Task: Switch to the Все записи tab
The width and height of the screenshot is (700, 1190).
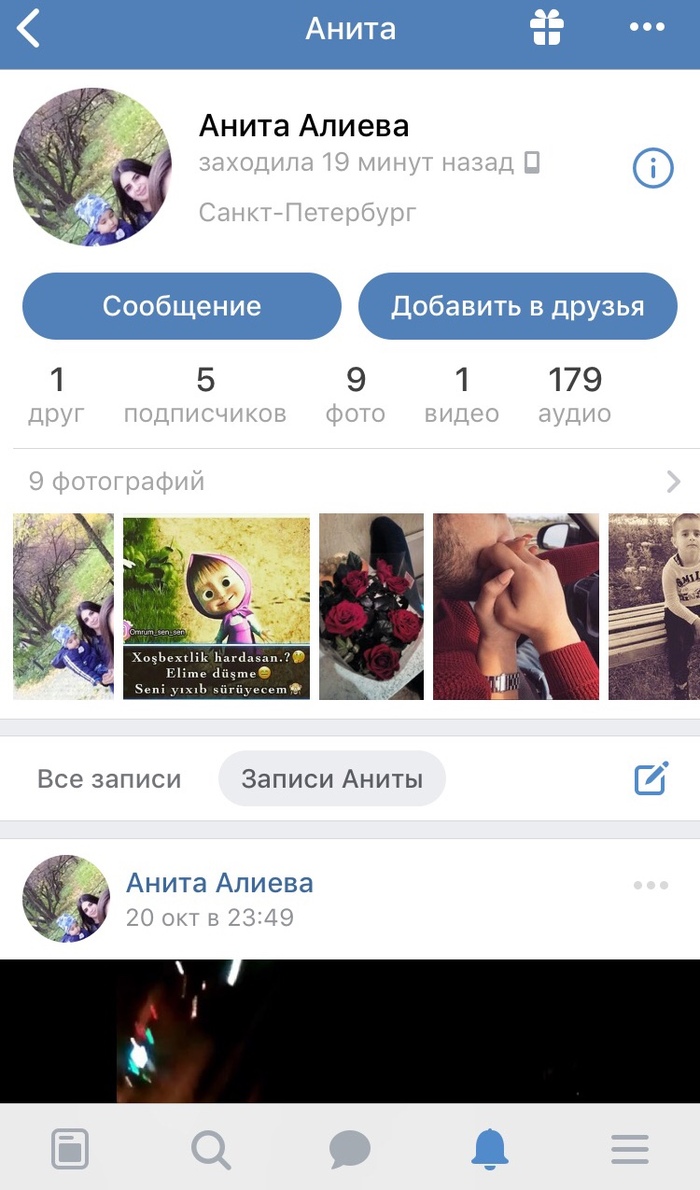Action: pos(109,779)
